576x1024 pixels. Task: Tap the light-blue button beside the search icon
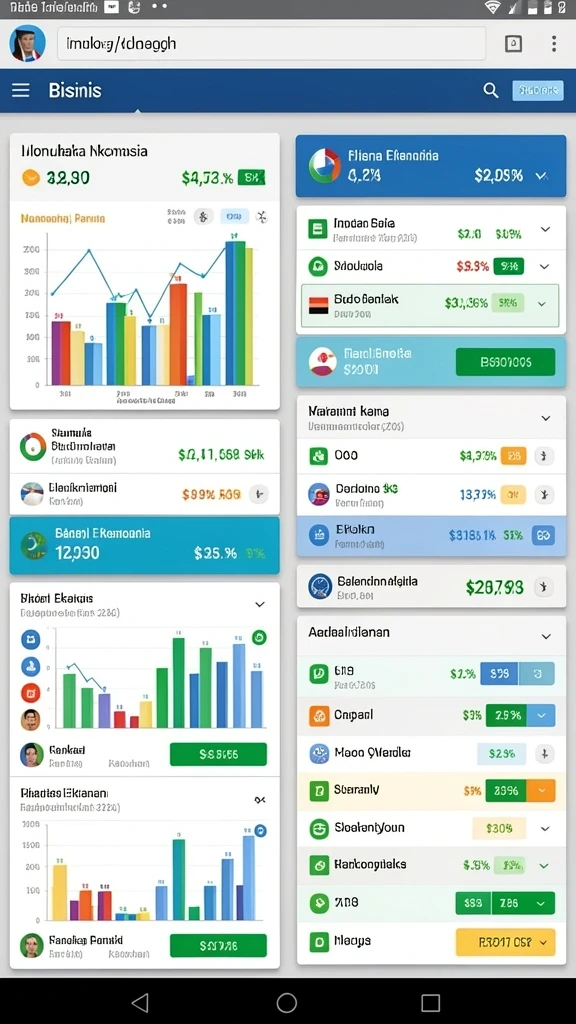coord(538,91)
